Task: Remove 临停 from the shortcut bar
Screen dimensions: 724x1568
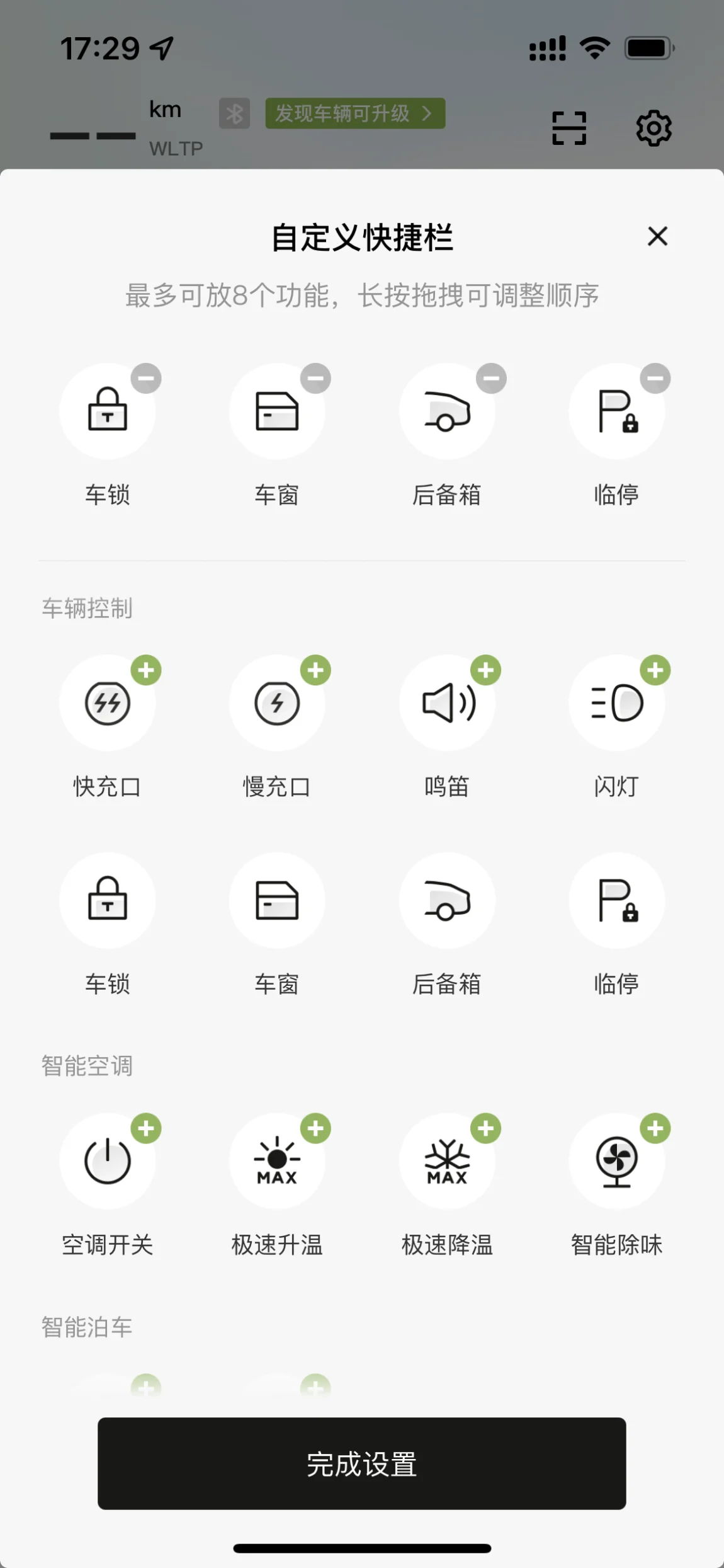Action: [x=655, y=378]
